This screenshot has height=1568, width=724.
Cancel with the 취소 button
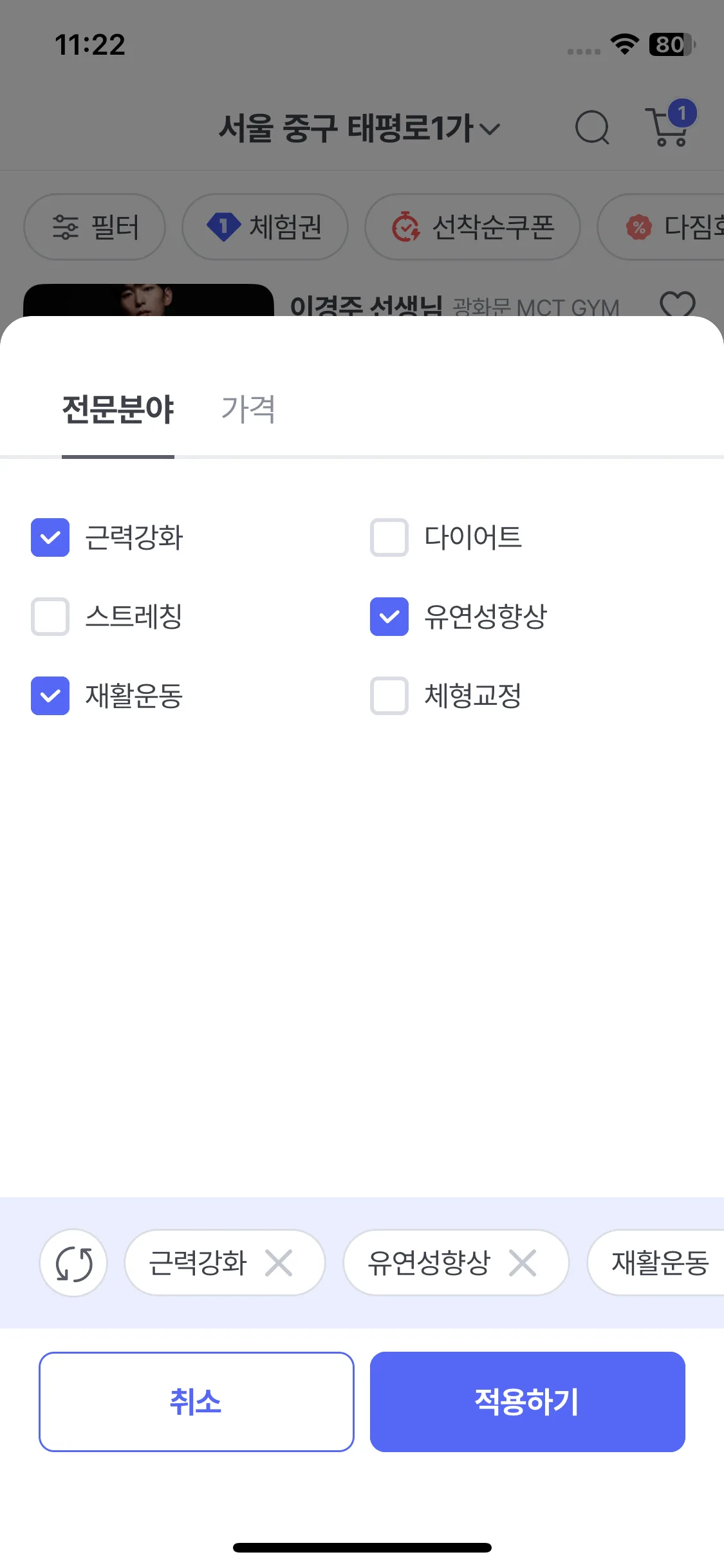pos(196,1402)
